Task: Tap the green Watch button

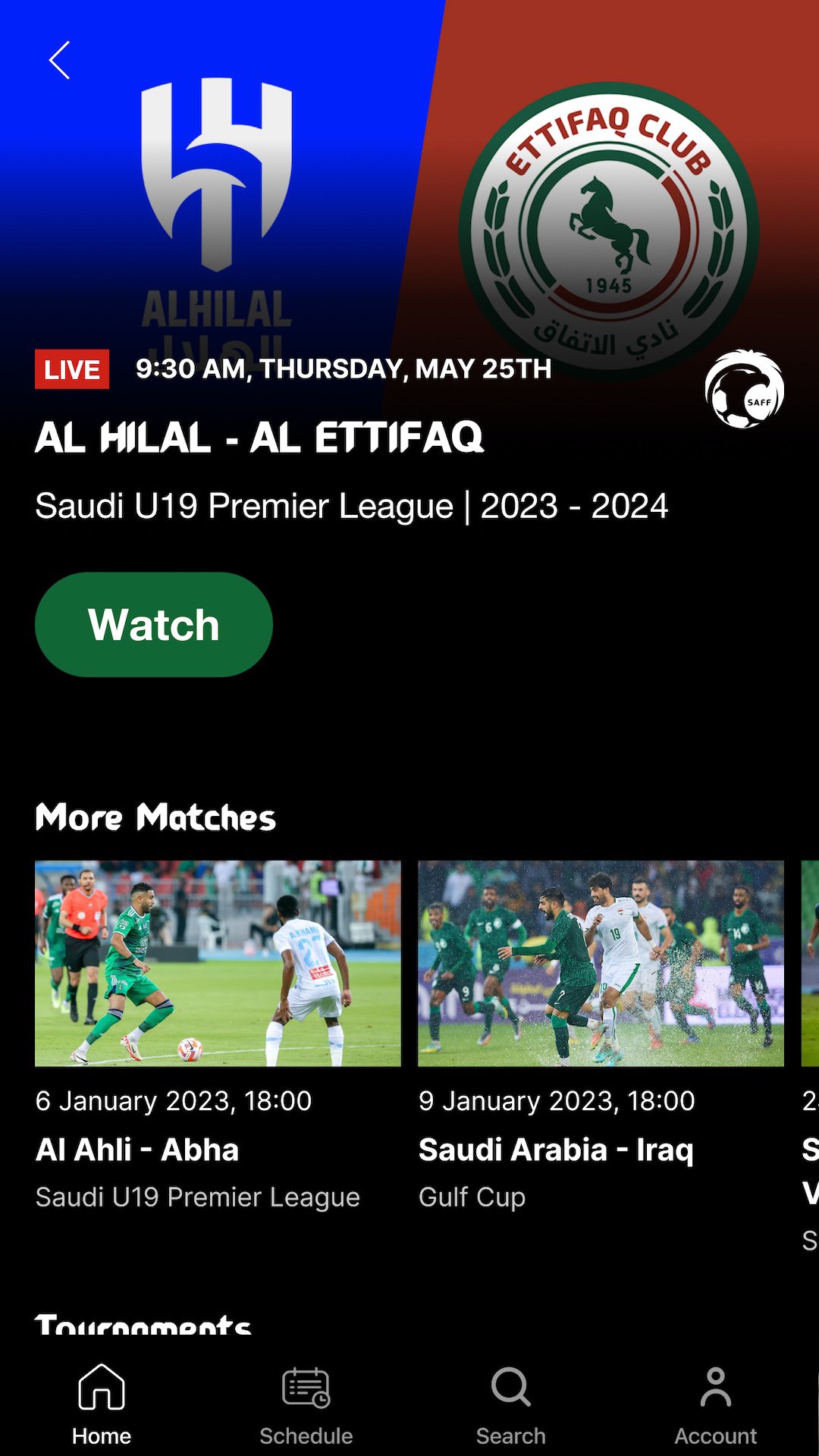Action: click(x=154, y=624)
